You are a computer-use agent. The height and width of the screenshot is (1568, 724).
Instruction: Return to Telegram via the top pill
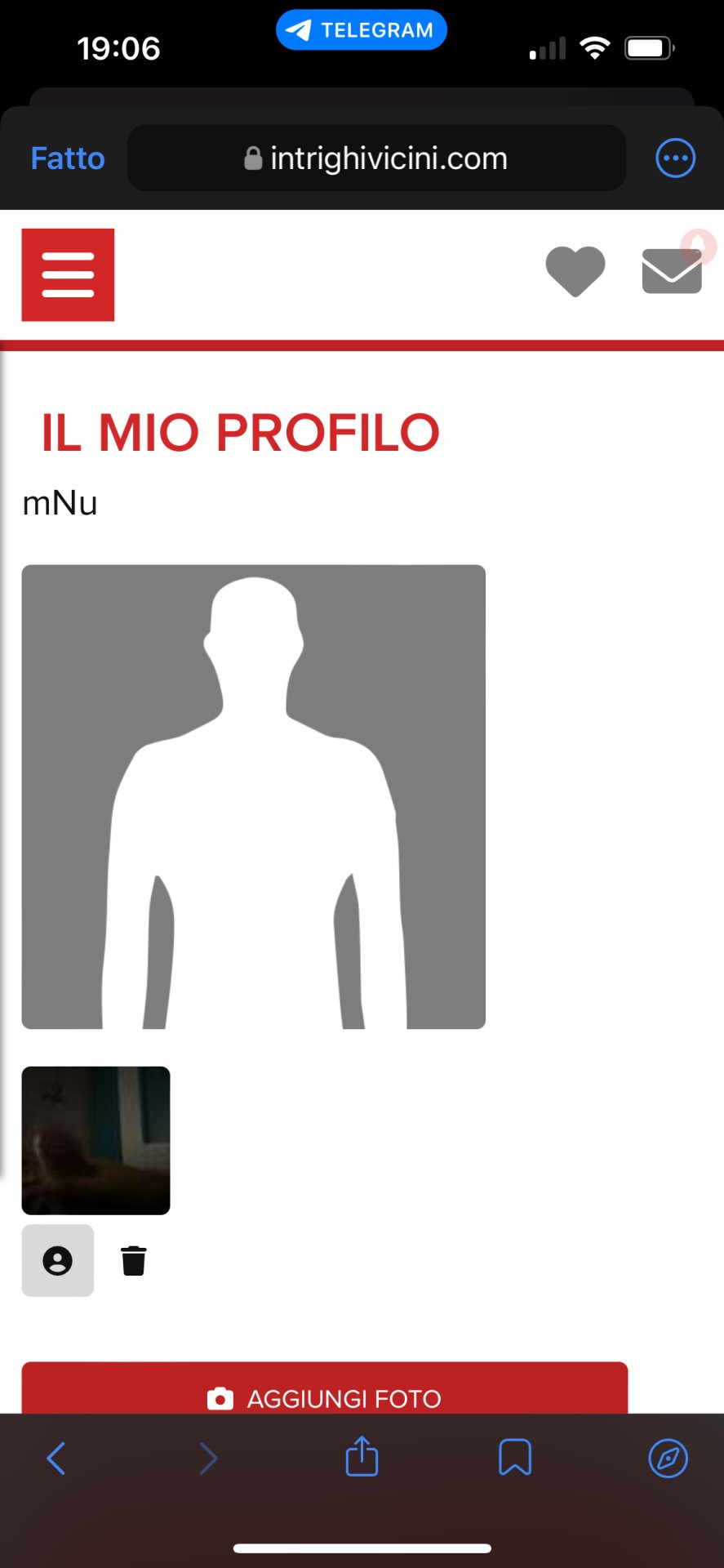[x=362, y=30]
